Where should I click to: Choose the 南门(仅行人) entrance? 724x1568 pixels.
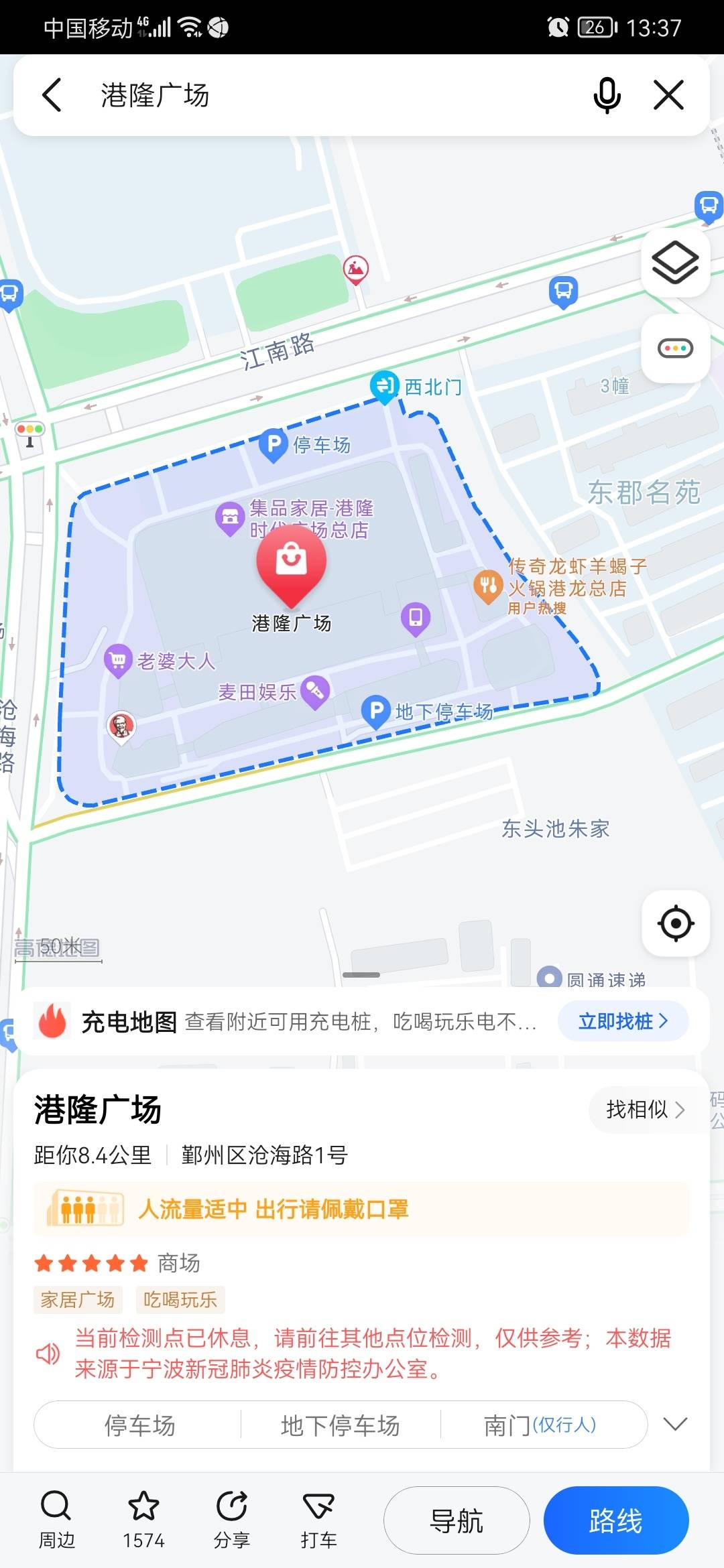(x=540, y=1425)
